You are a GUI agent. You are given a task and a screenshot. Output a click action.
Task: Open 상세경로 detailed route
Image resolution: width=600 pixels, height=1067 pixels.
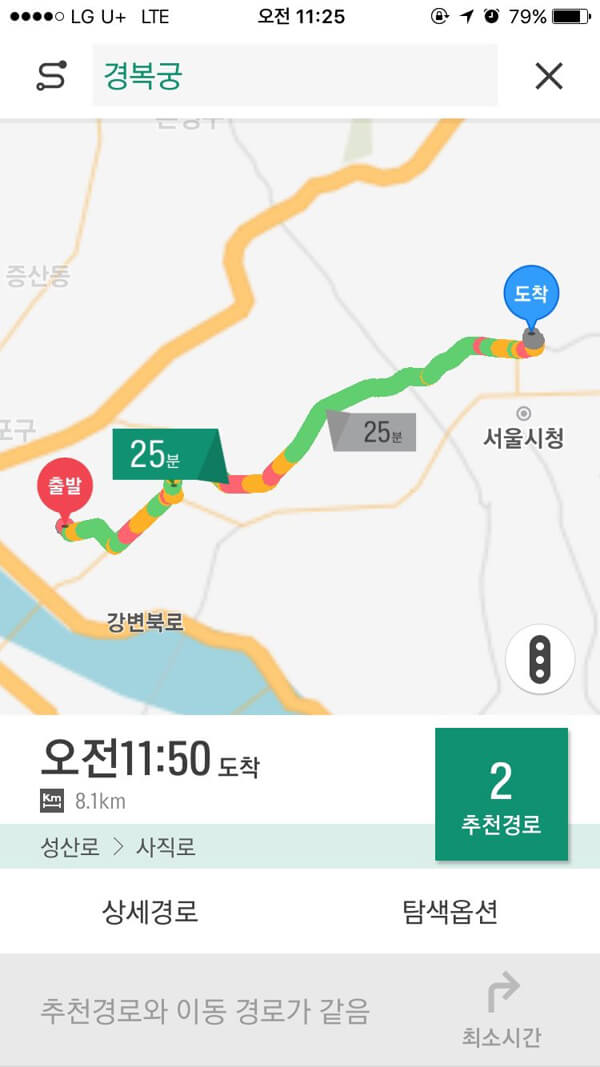coord(150,912)
